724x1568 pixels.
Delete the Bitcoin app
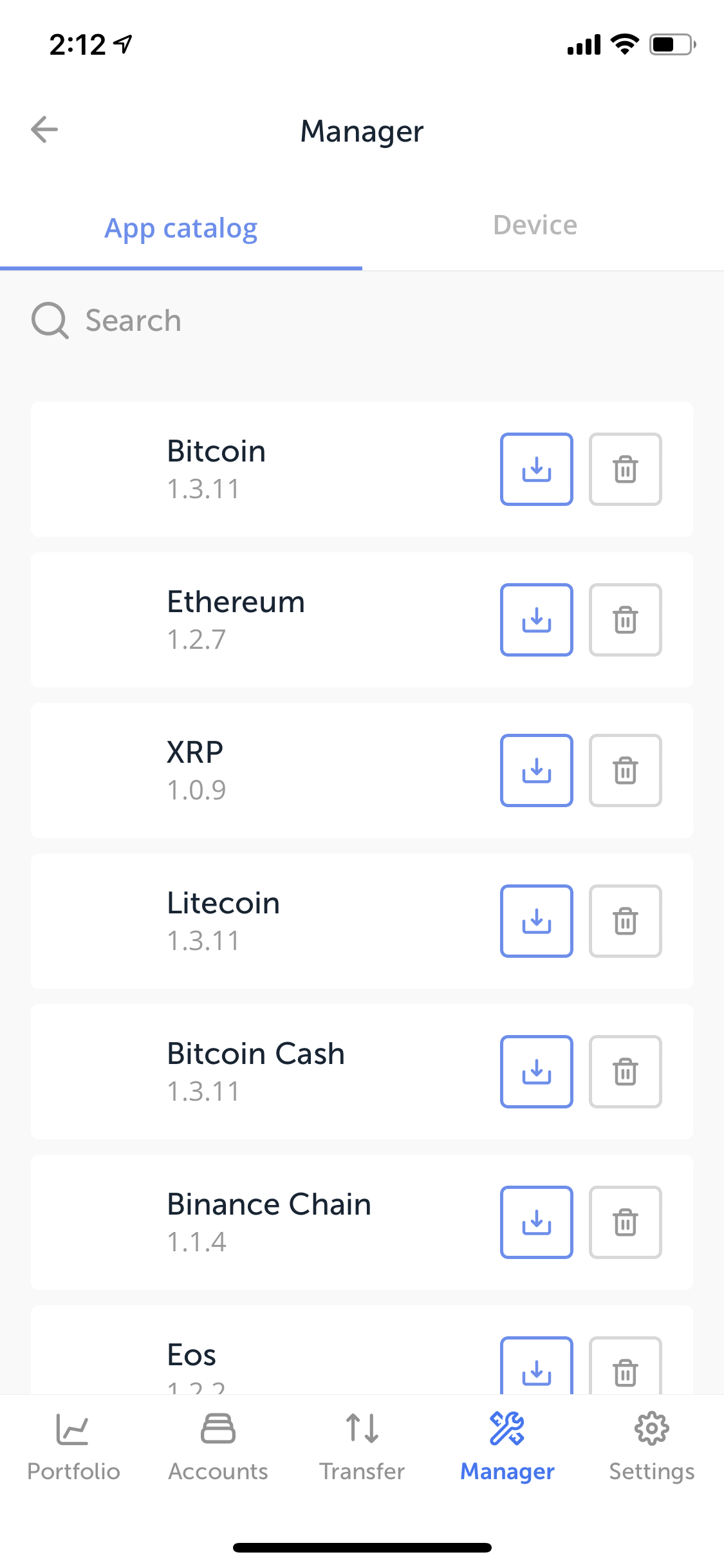[x=626, y=469]
